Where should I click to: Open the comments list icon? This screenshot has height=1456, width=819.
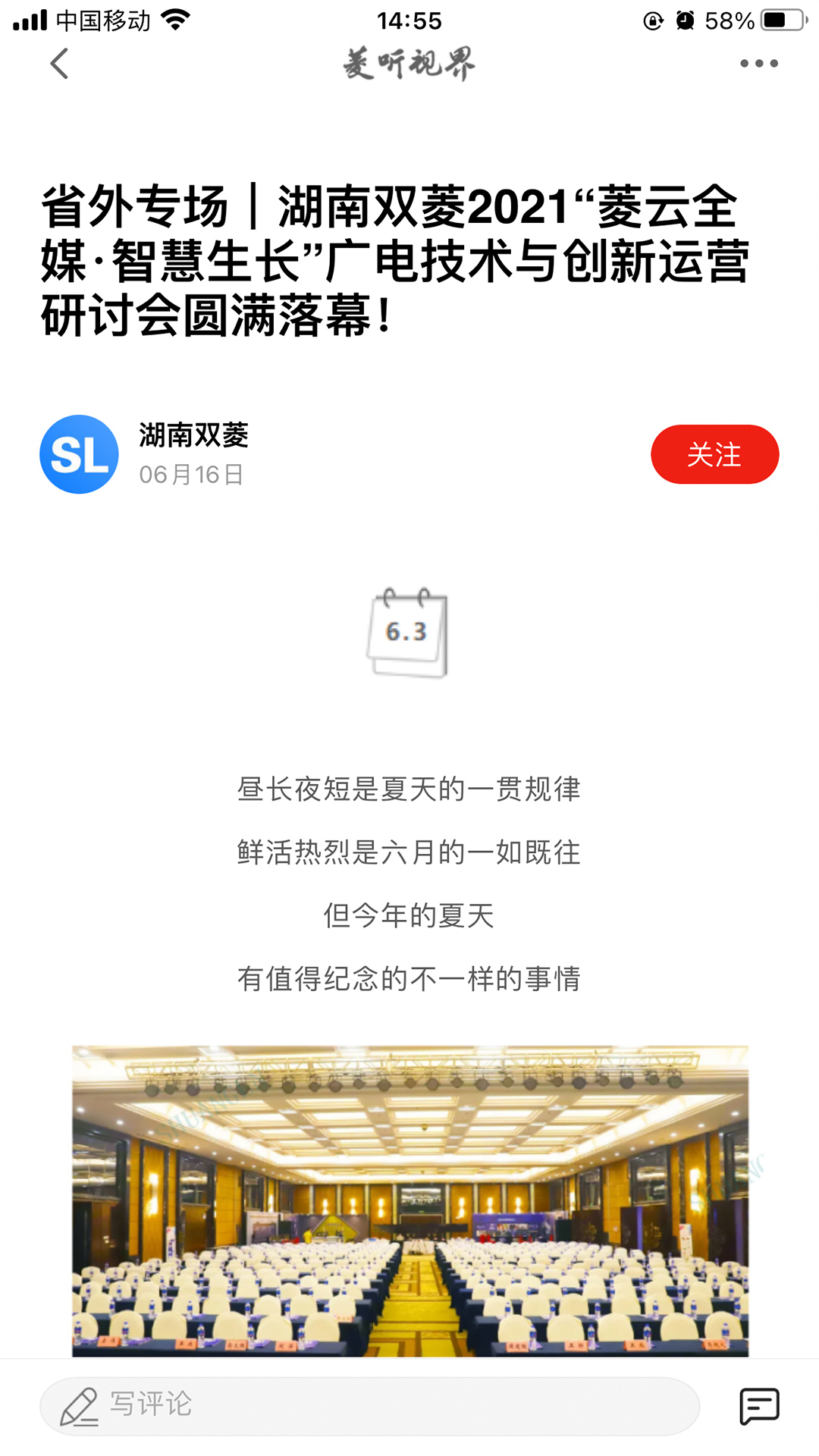coord(759,1406)
